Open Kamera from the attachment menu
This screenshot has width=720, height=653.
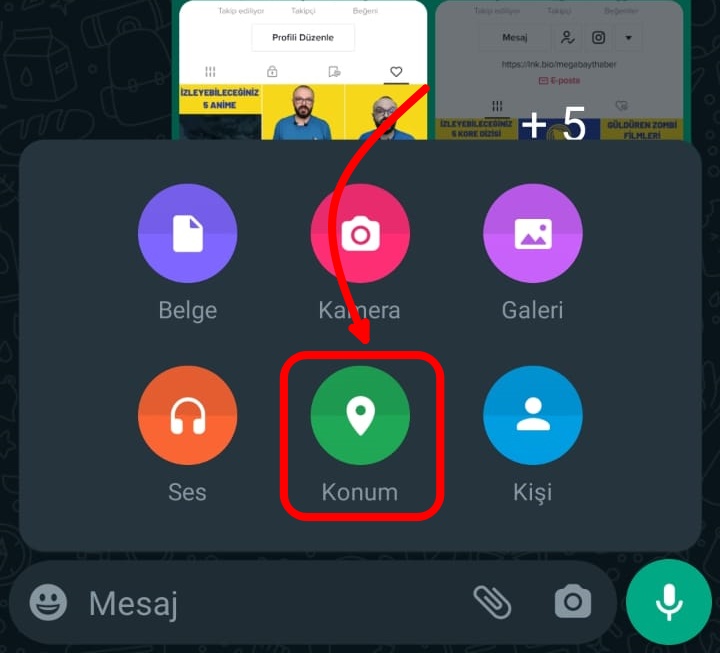(x=360, y=234)
